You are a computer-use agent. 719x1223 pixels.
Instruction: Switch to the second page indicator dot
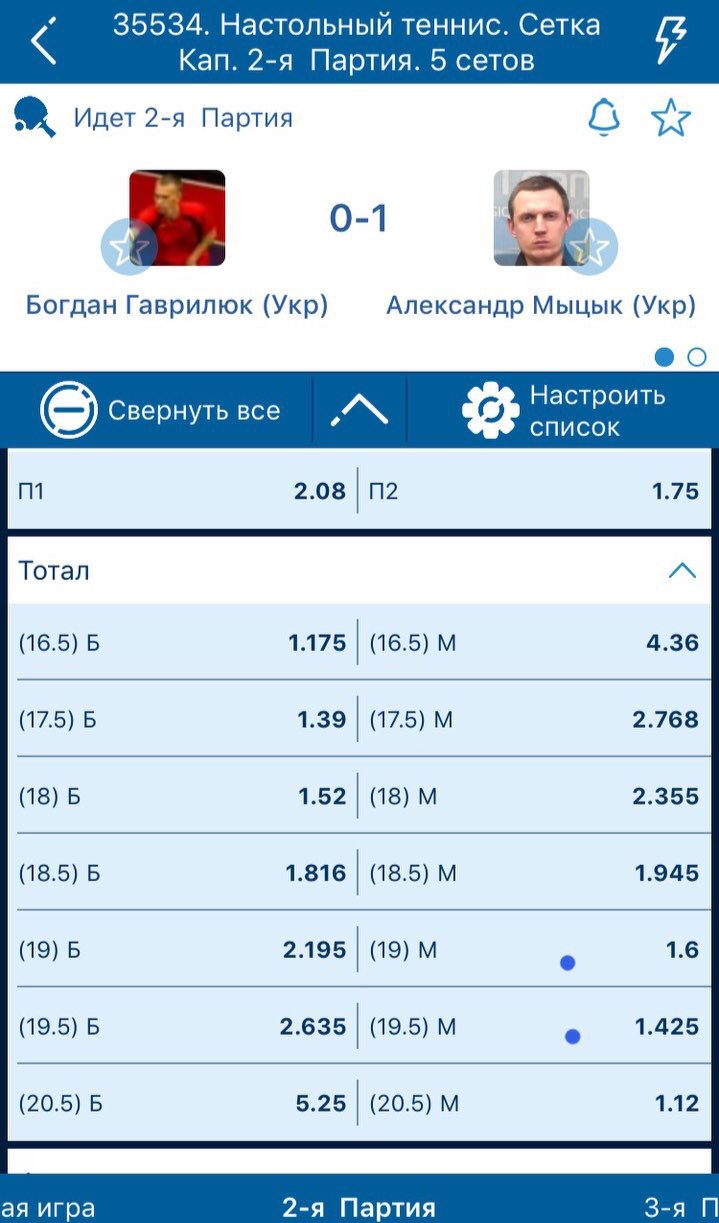click(x=697, y=357)
